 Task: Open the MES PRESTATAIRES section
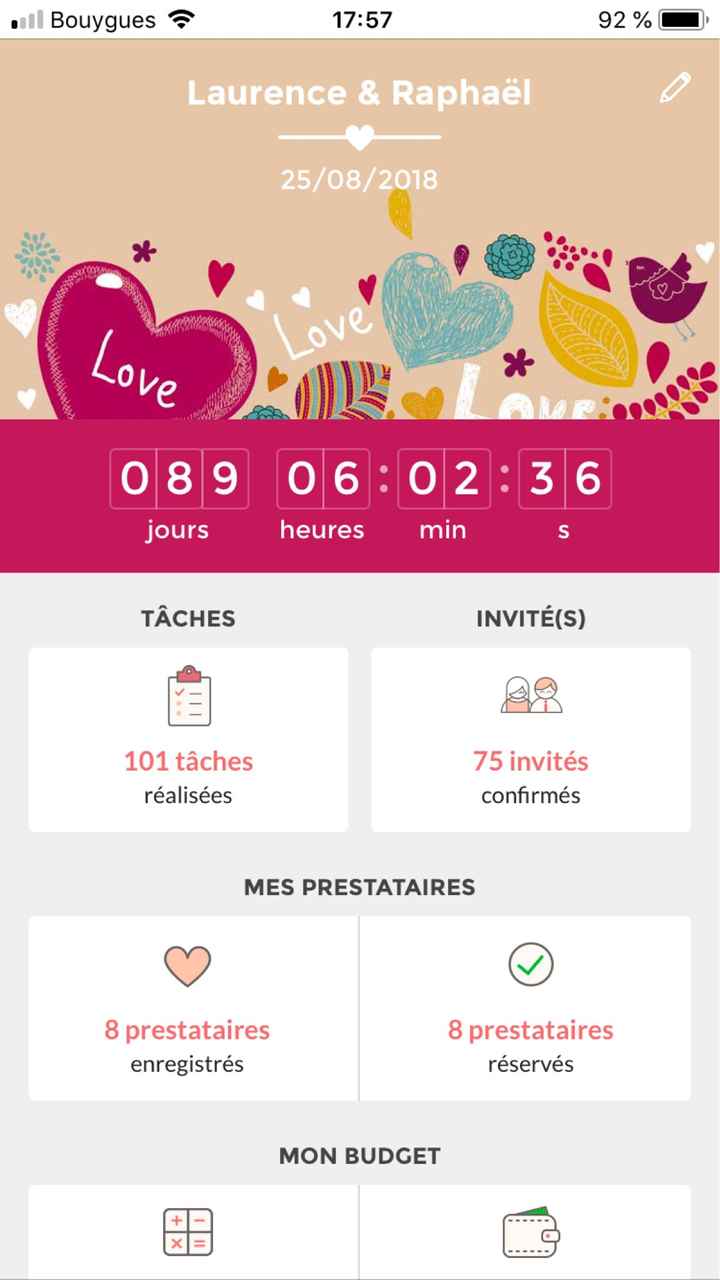point(358,887)
